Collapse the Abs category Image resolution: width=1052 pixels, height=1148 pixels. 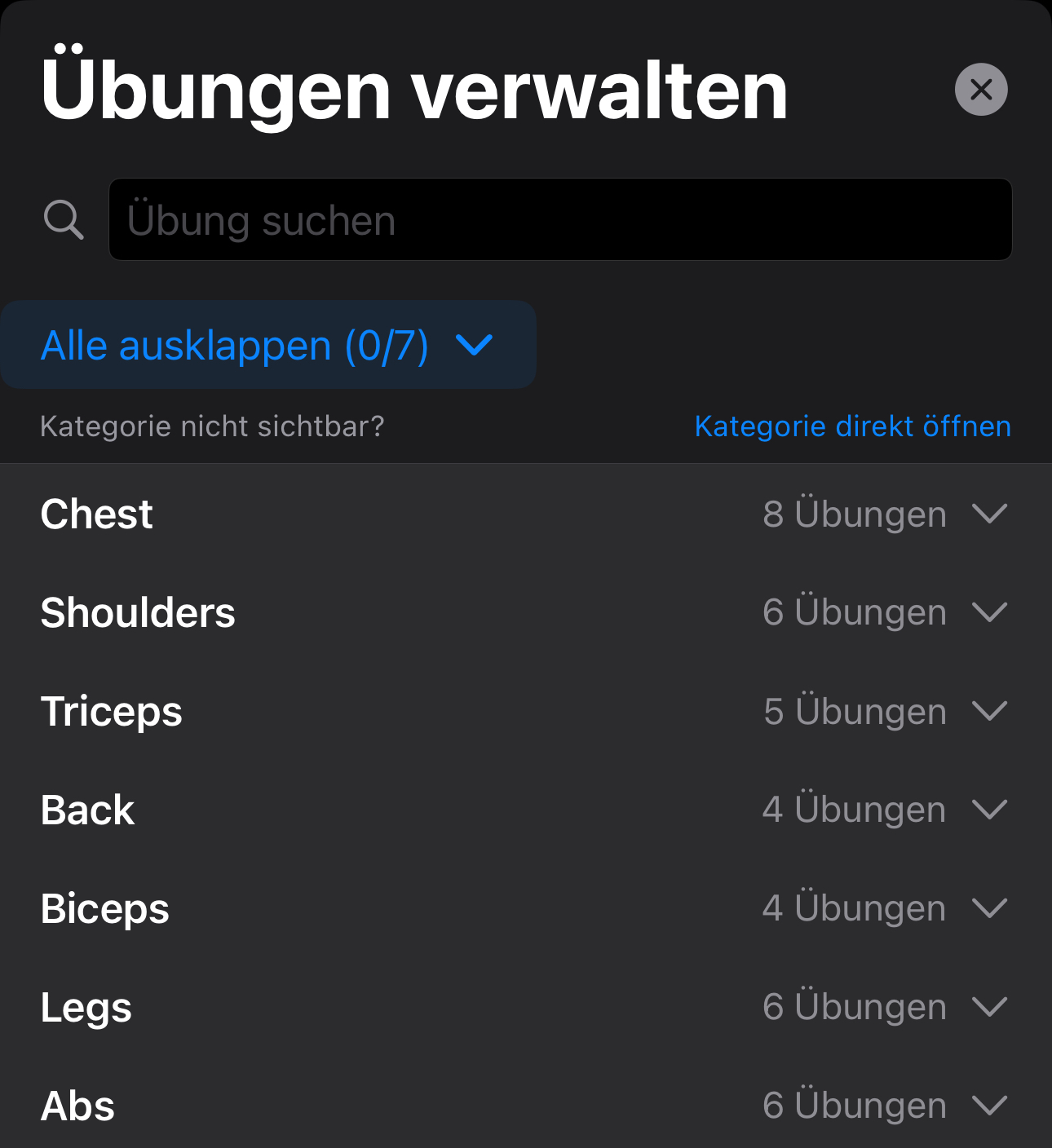click(326, 1106)
